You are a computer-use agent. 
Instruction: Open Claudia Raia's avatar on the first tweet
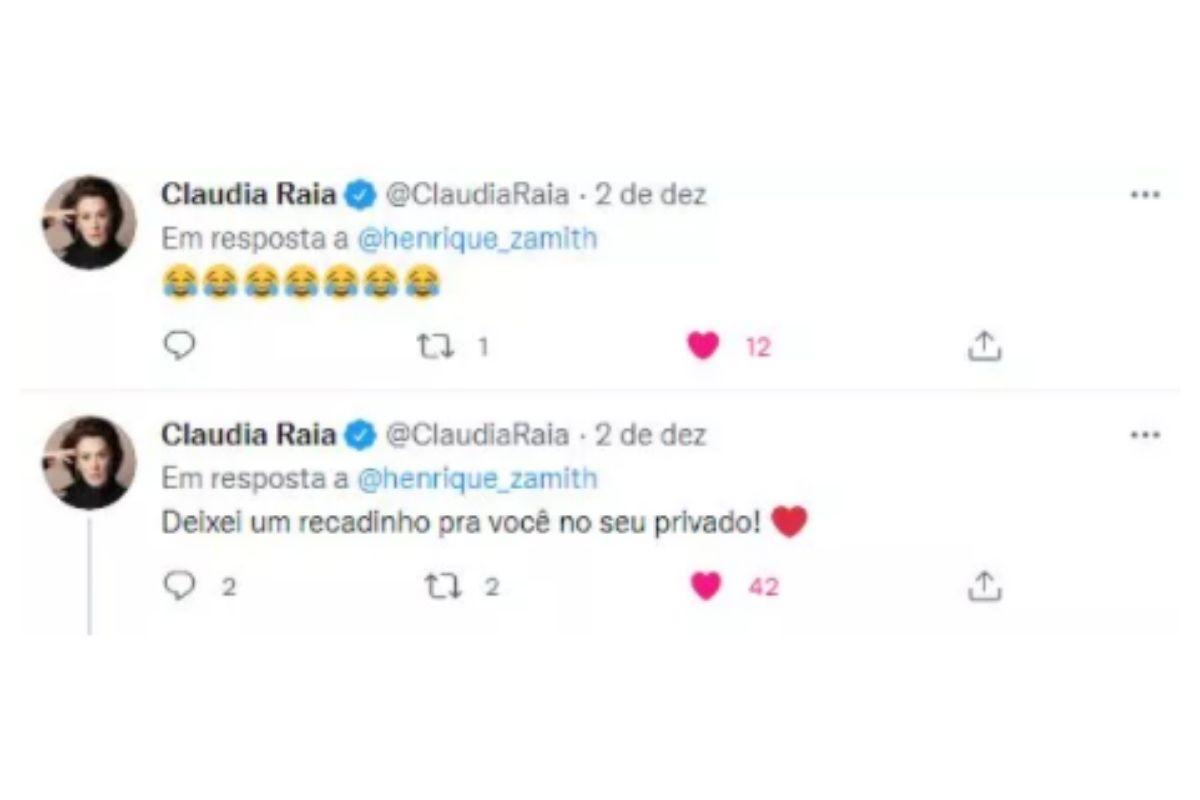click(88, 222)
